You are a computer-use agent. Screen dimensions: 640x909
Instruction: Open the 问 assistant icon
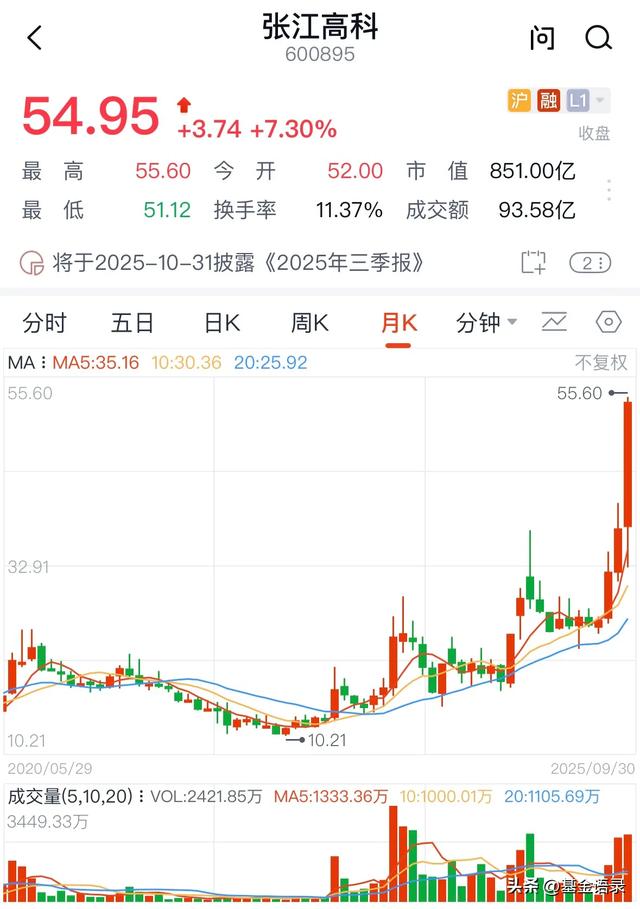click(541, 38)
